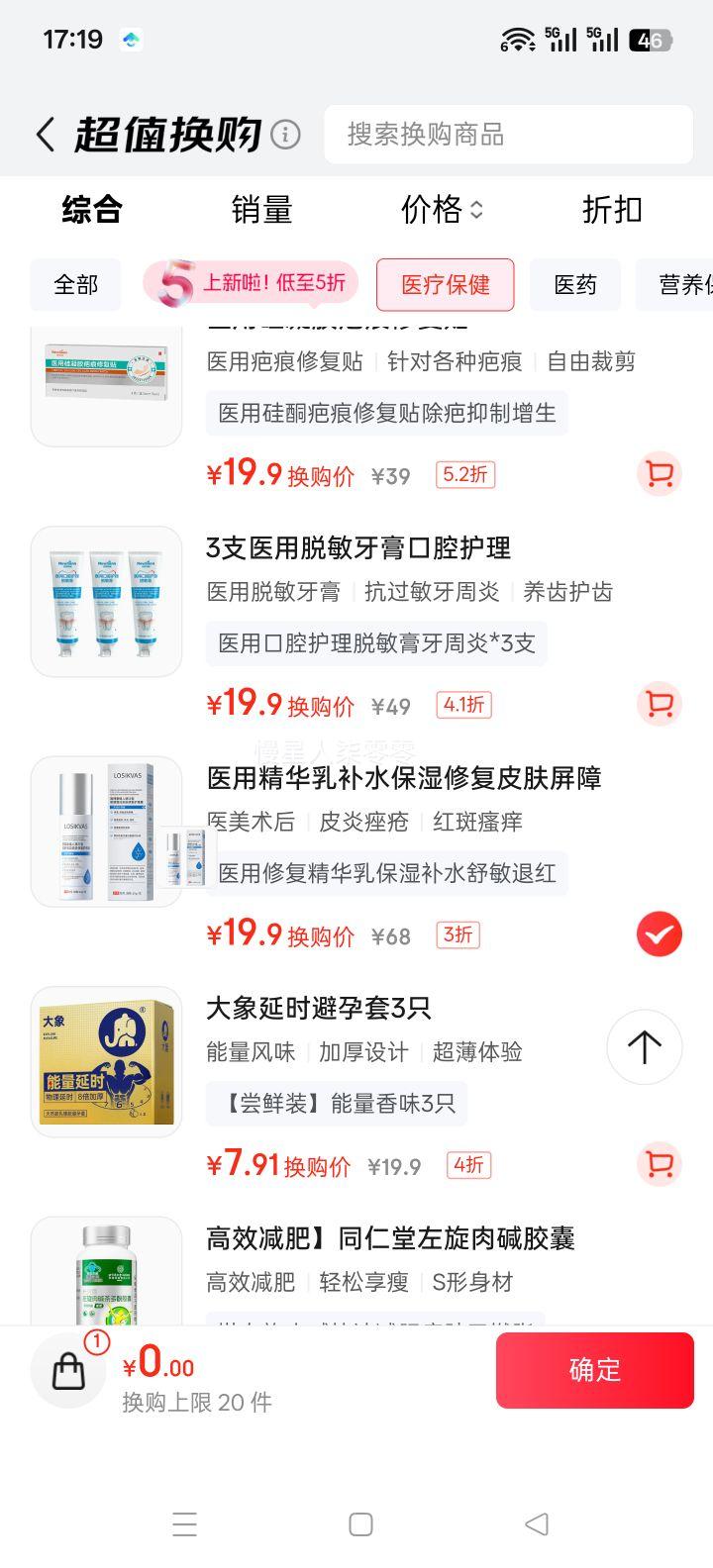Open the 3支医用脱敏牙膏口腔护理 product
Screen dimensions: 713x1568
click(x=358, y=548)
